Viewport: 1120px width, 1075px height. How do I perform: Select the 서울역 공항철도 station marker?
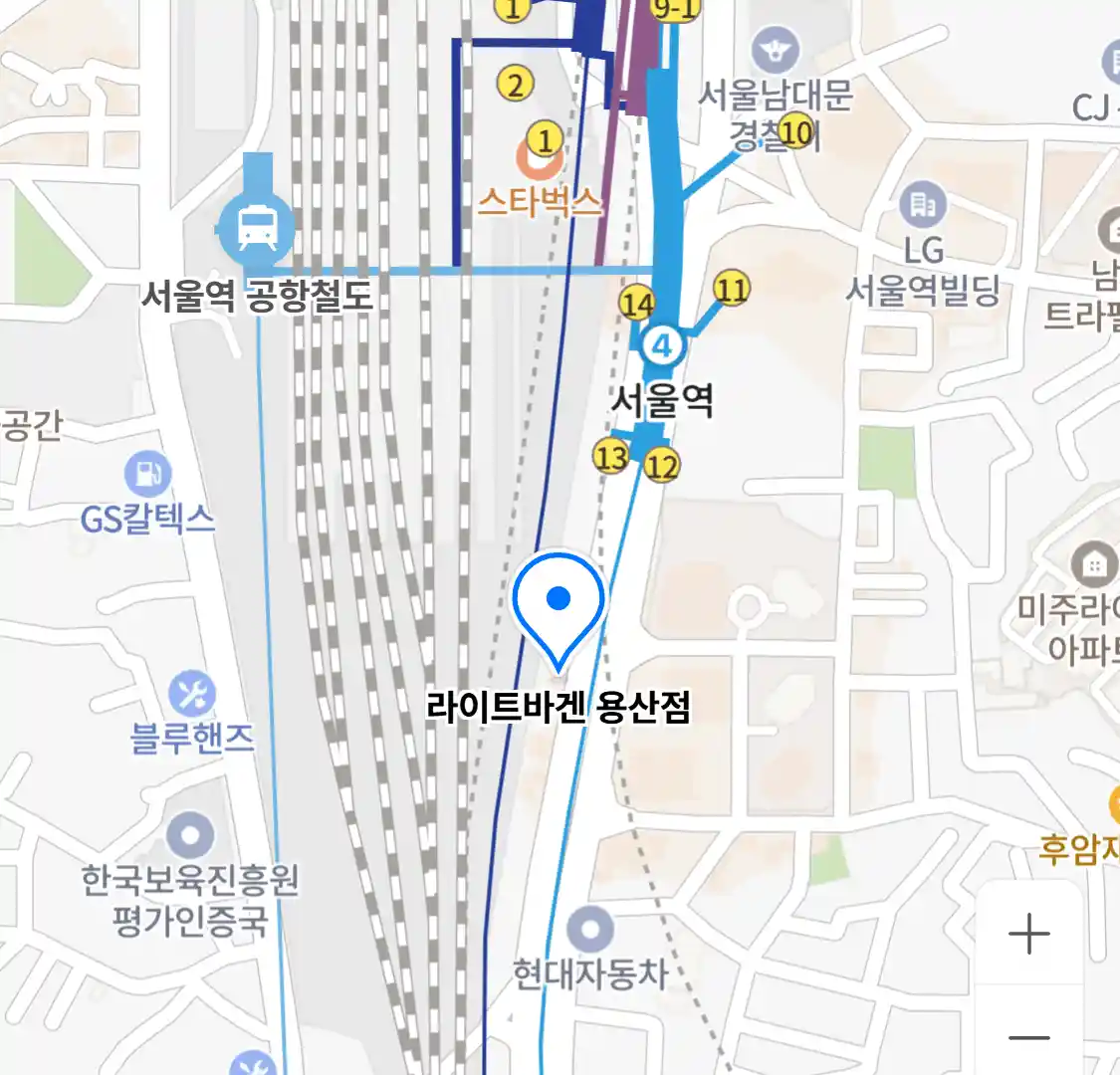258,228
